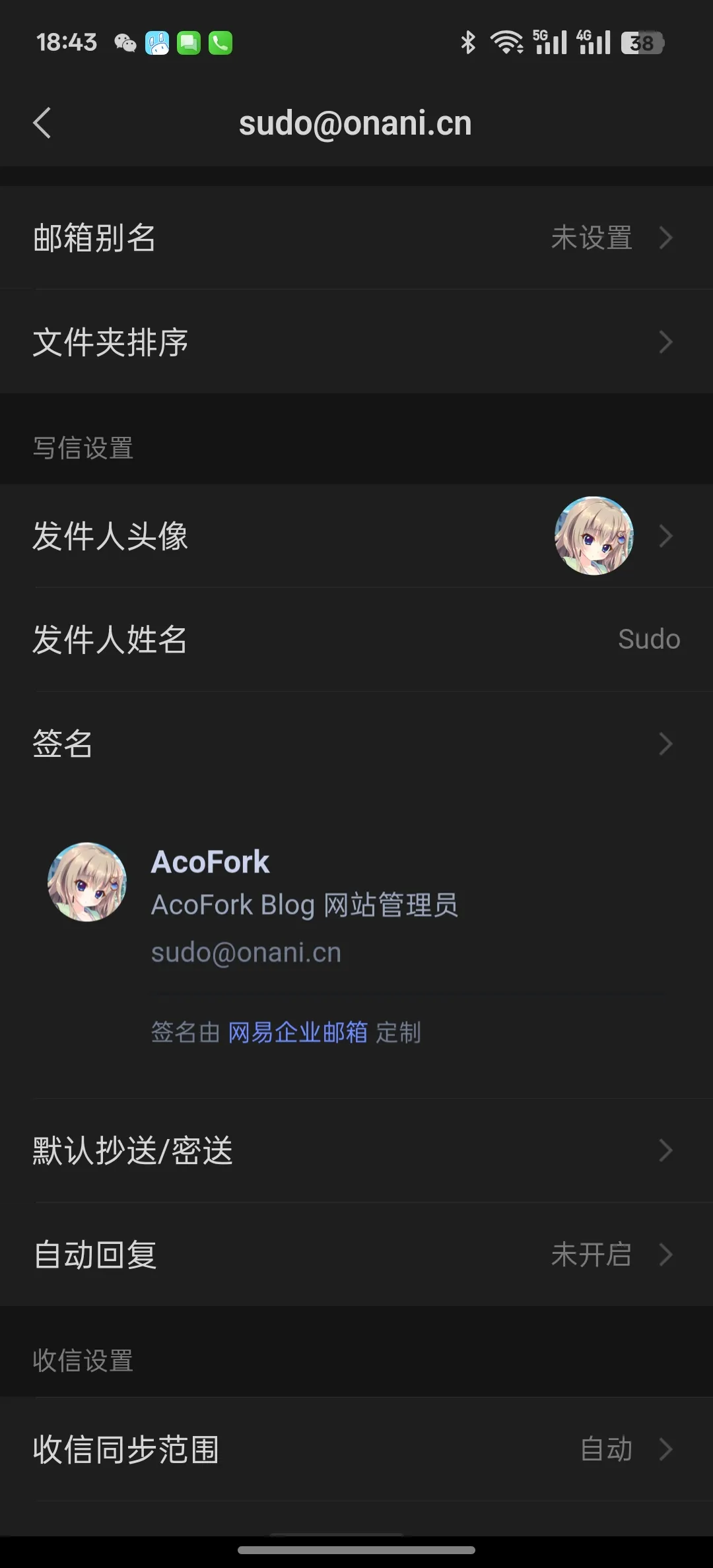
Task: Open 文件夹排序 settings
Action: point(356,342)
